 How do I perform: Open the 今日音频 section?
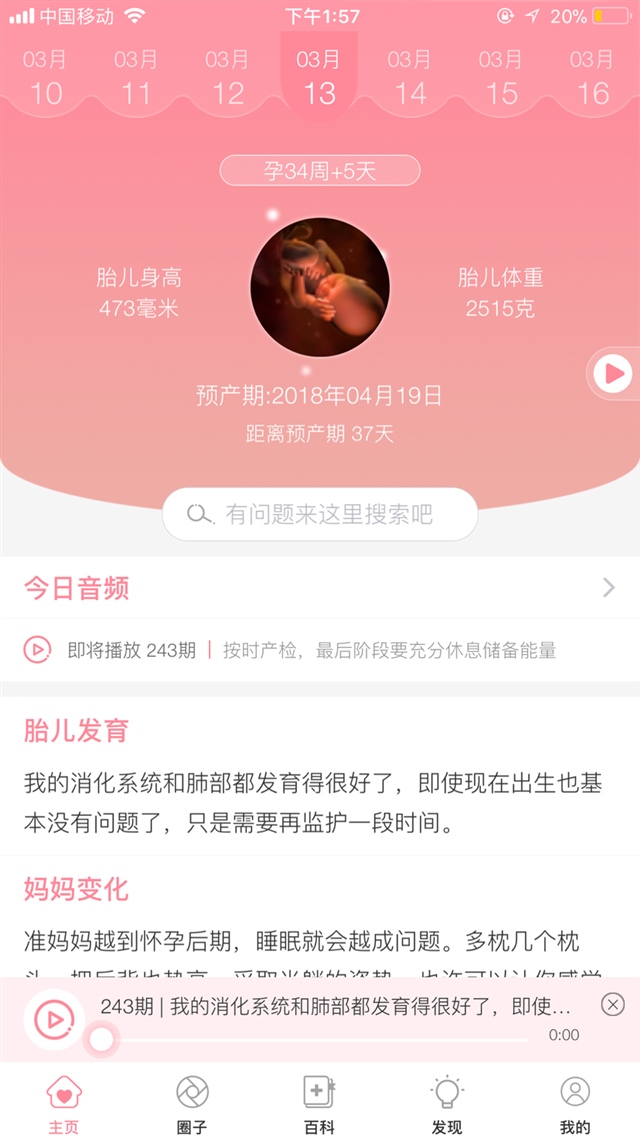point(320,588)
